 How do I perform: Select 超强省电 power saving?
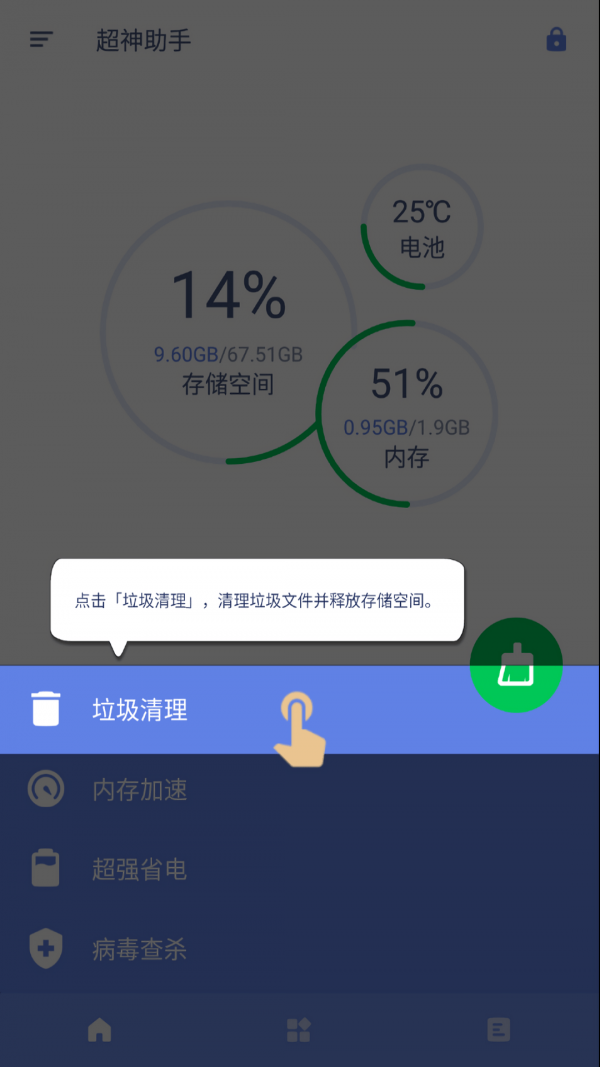140,870
